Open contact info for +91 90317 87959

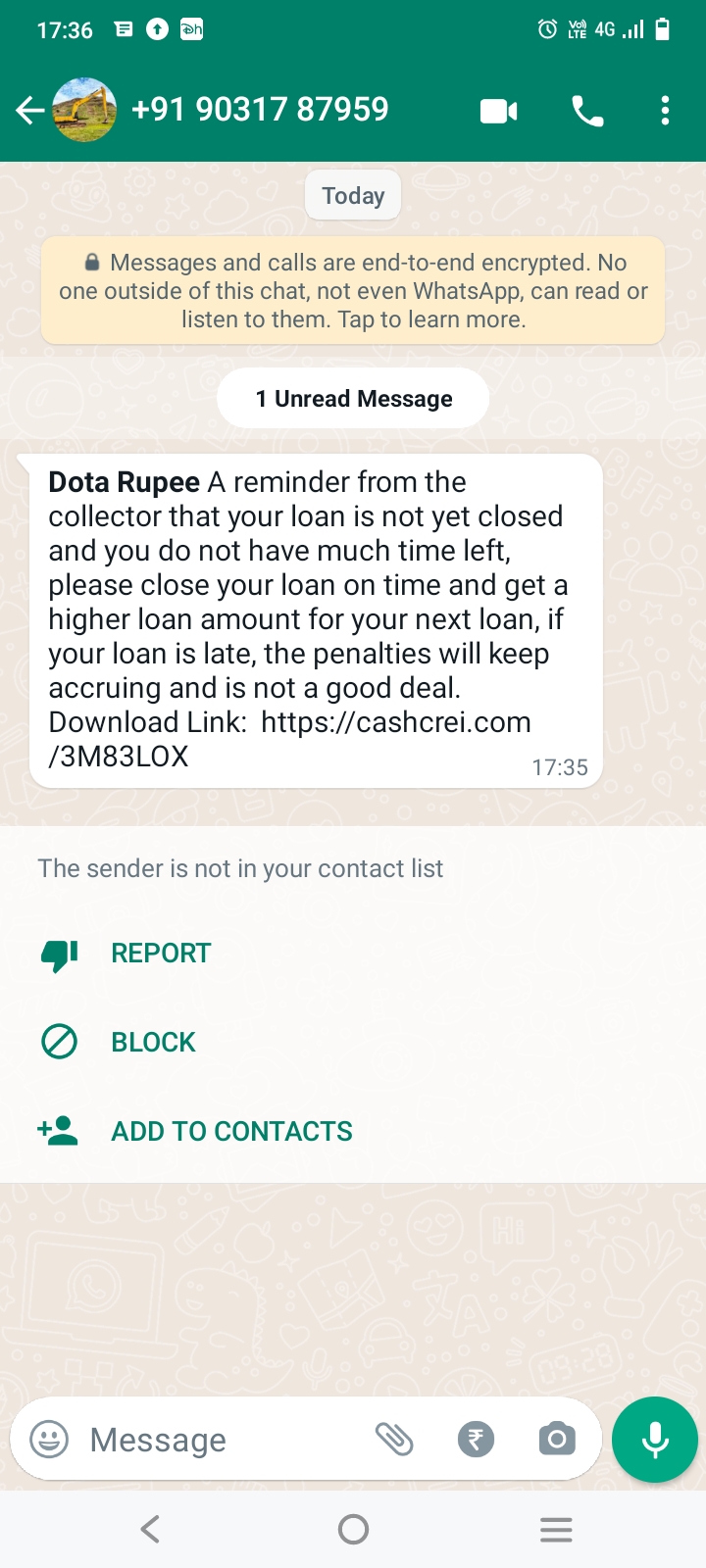[x=260, y=110]
